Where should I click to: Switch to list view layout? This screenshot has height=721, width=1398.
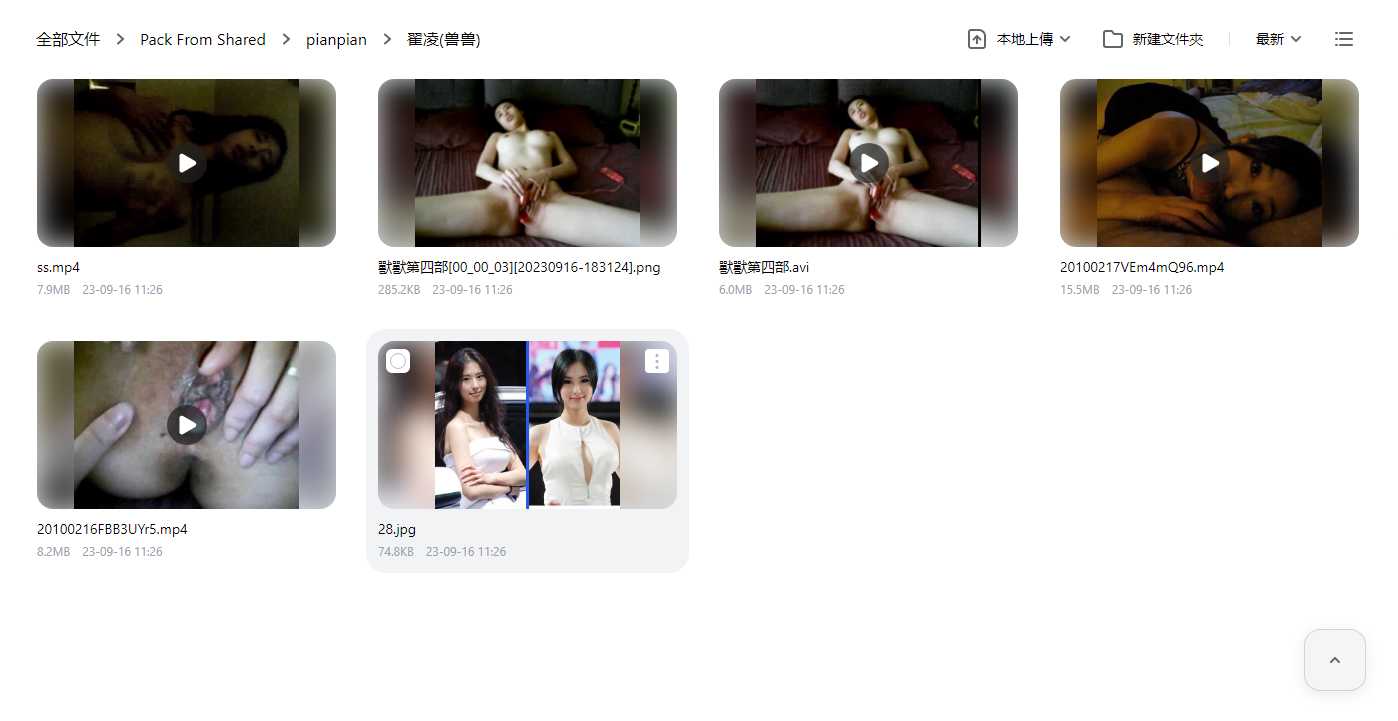click(1343, 39)
